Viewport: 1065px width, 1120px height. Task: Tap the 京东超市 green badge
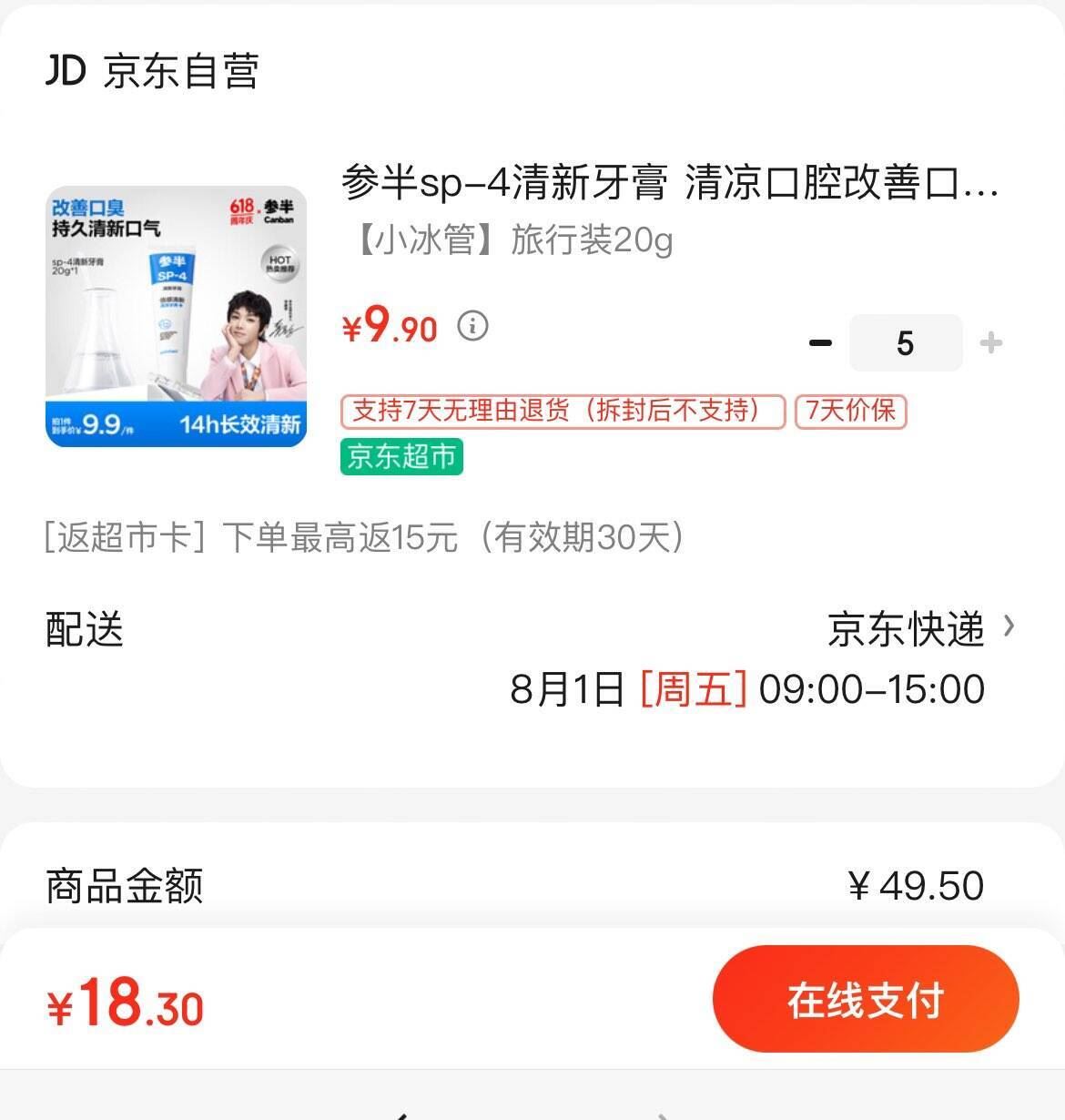pyautogui.click(x=401, y=458)
